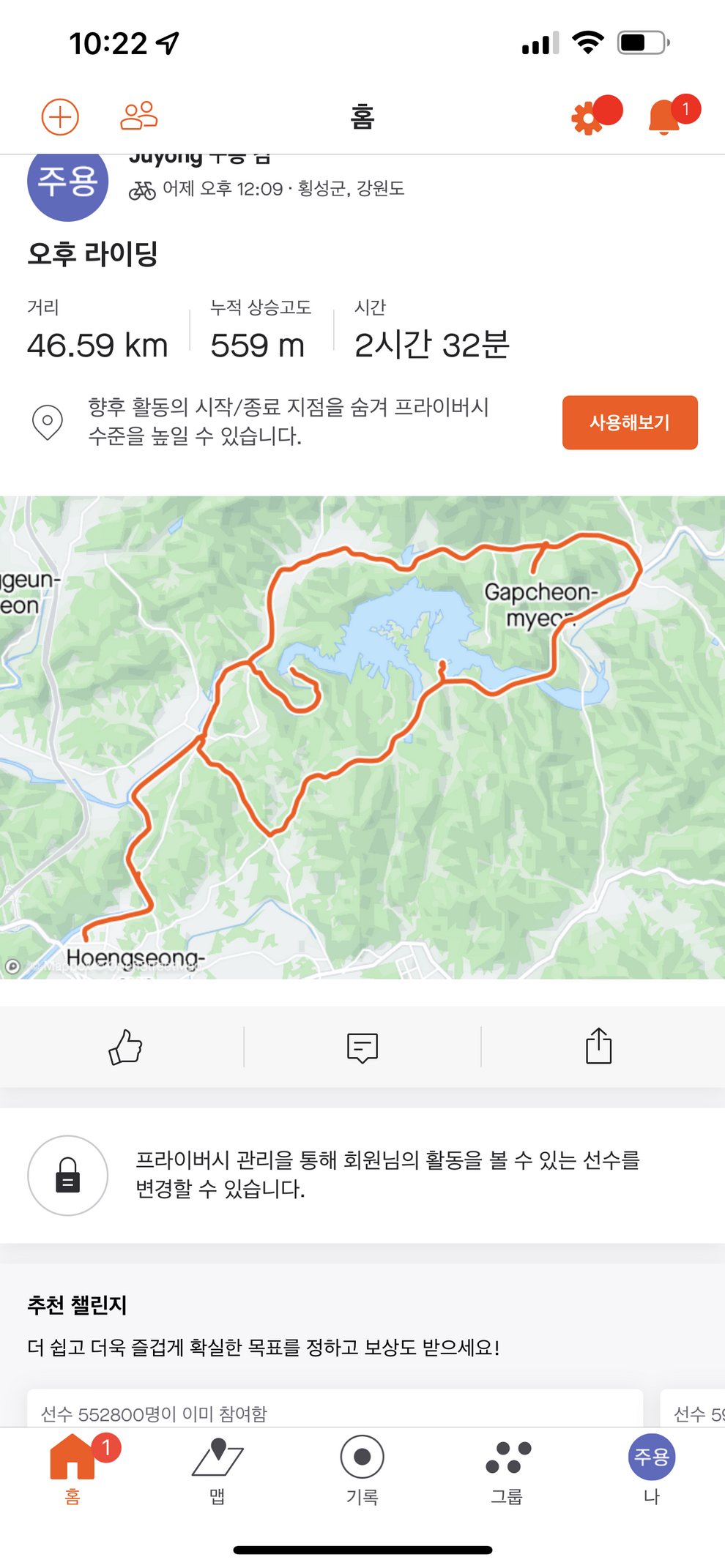Open comments on 오후 라이딩

click(x=362, y=1048)
